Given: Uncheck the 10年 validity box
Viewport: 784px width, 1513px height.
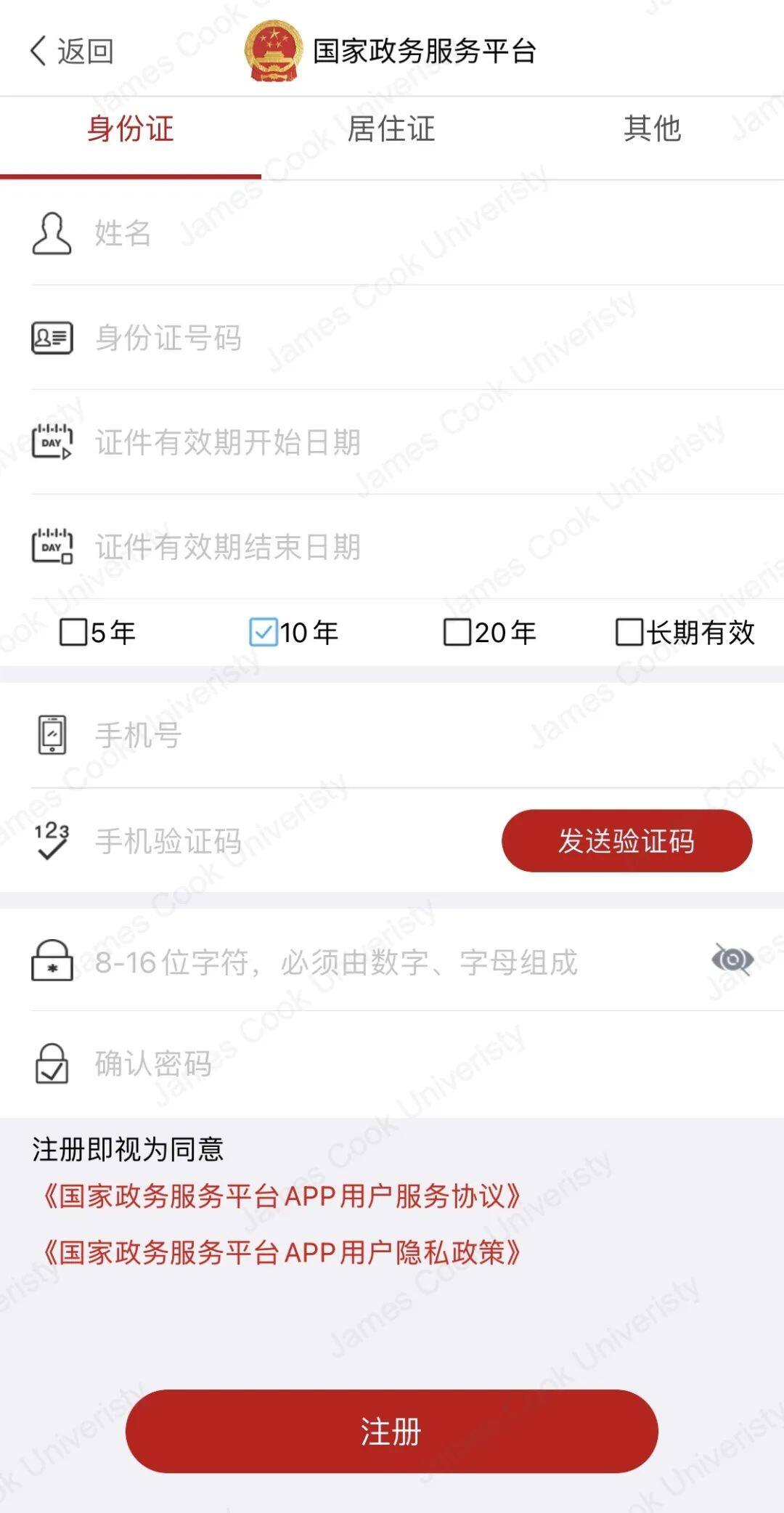Looking at the screenshot, I should [263, 632].
